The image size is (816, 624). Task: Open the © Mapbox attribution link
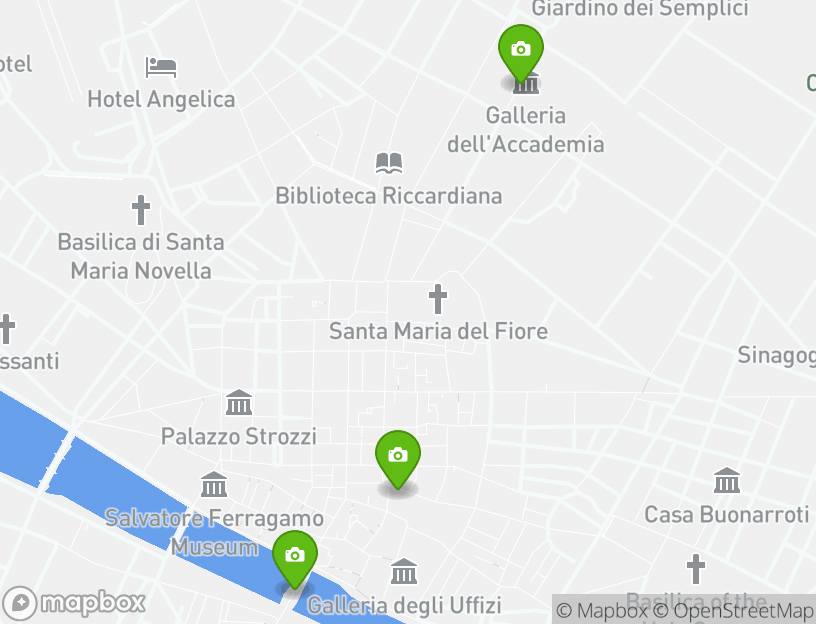coord(602,610)
